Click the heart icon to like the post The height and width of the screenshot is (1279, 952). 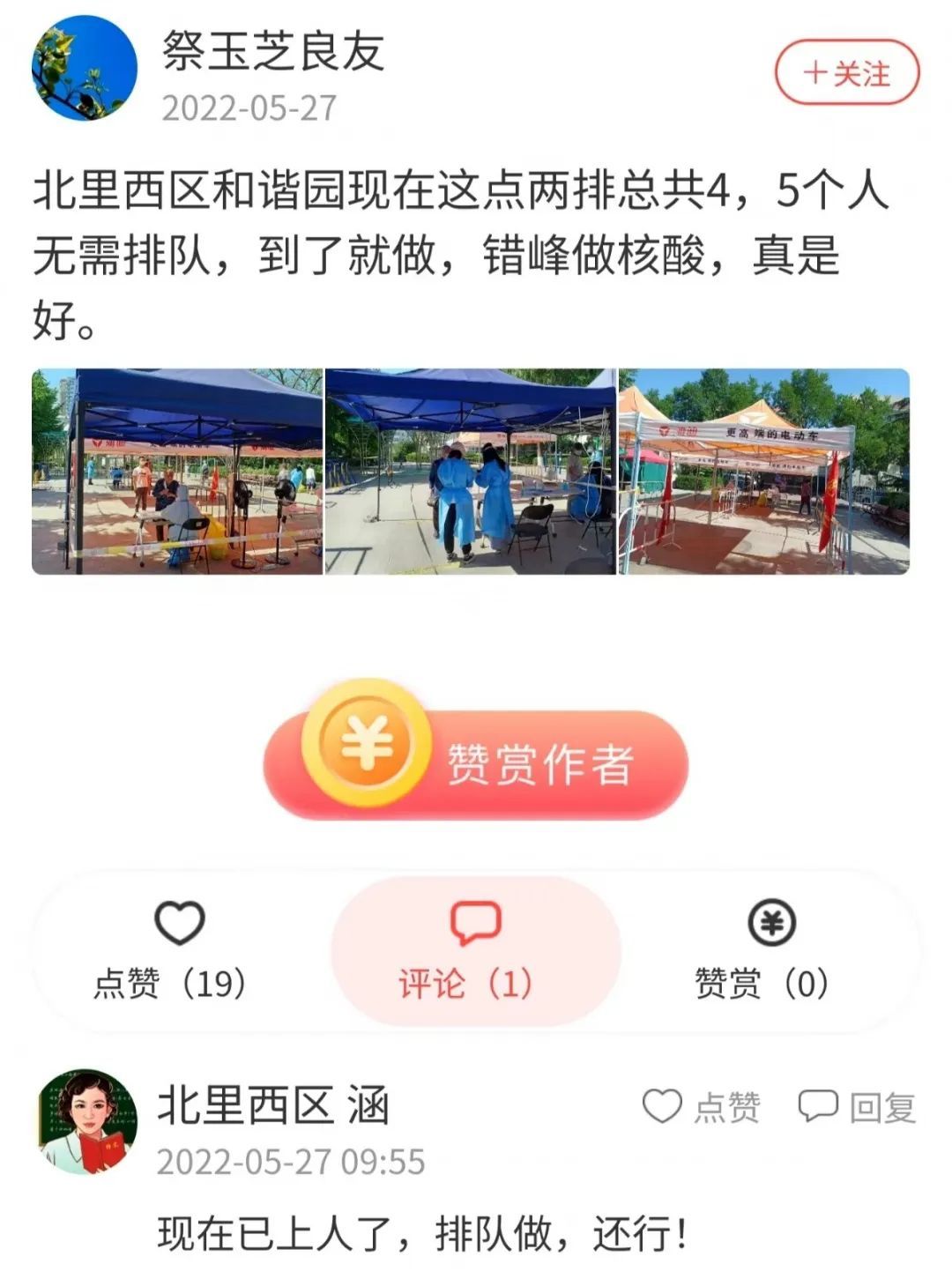coord(179,923)
